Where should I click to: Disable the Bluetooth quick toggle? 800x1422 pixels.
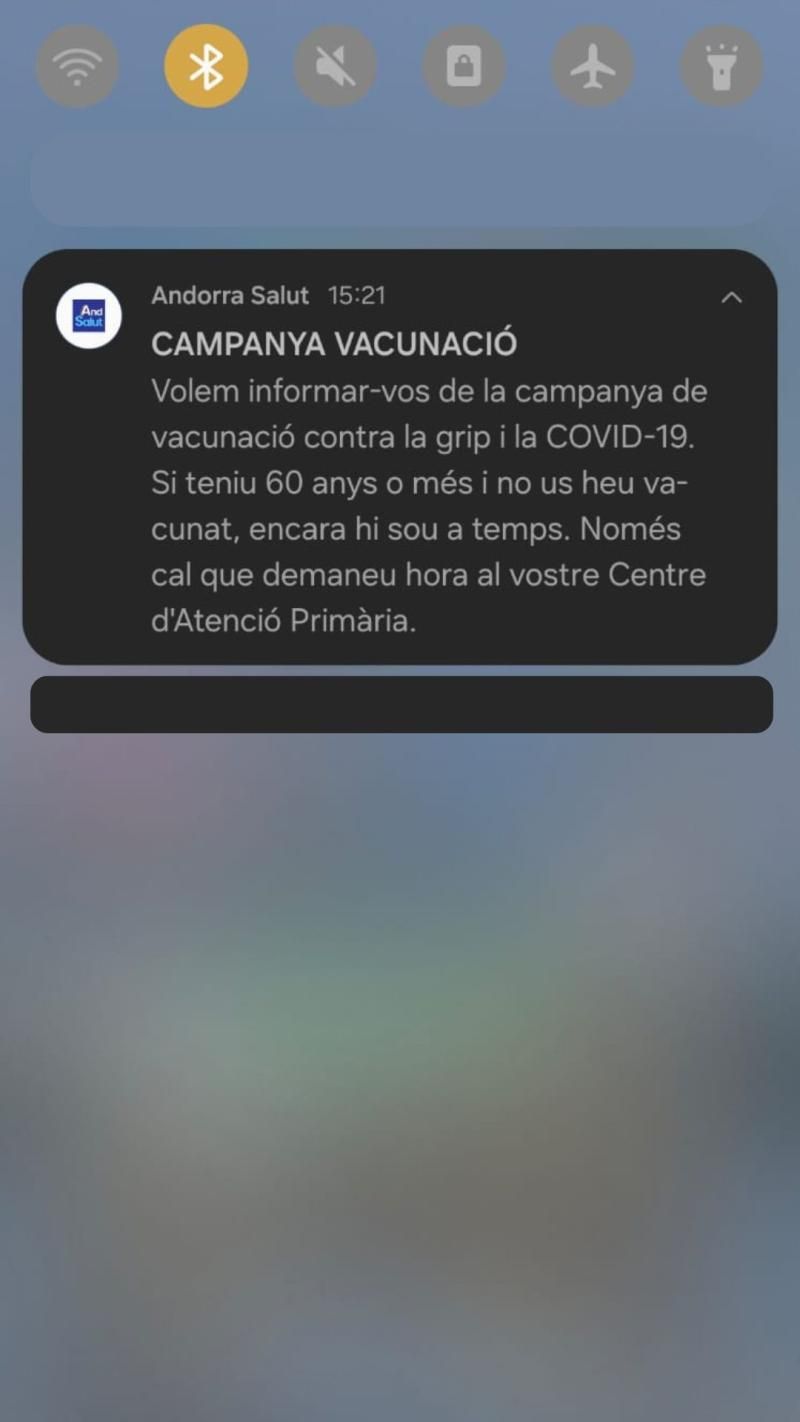tap(206, 66)
